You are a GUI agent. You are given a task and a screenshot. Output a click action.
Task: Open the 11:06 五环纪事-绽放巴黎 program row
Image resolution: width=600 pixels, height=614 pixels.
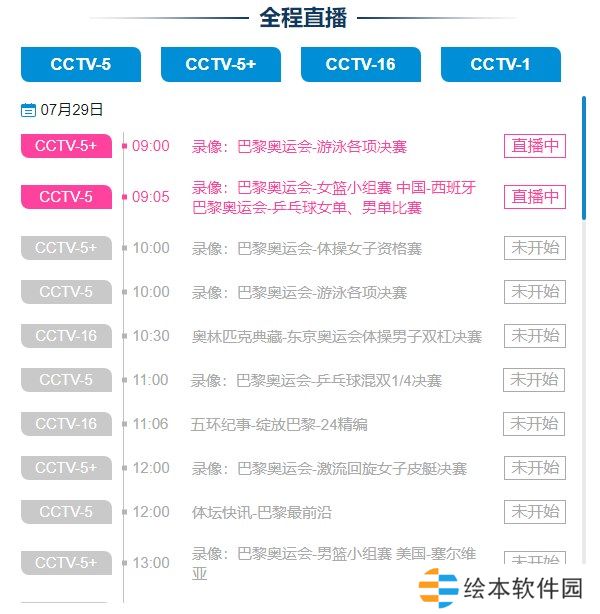(279, 424)
